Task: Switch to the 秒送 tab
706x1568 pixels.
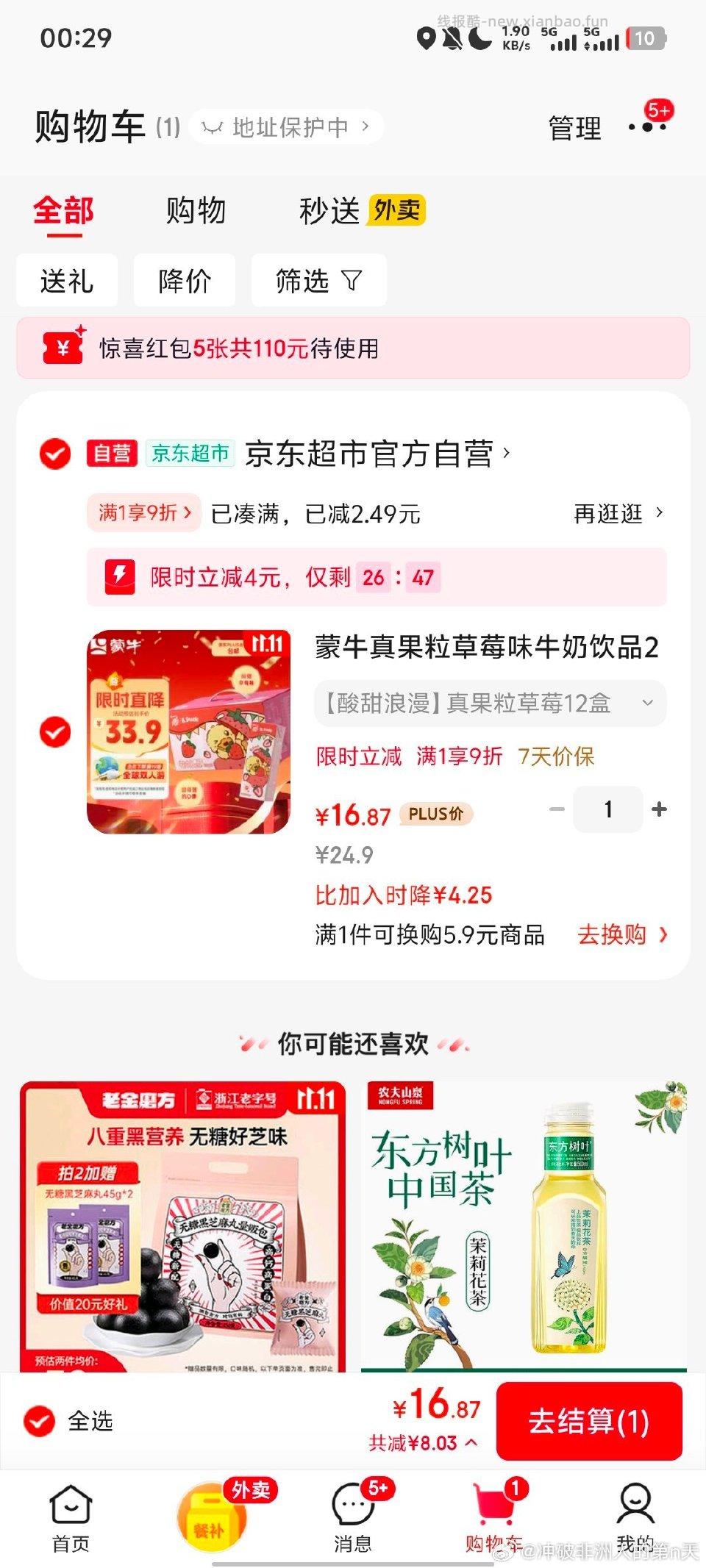Action: (329, 212)
